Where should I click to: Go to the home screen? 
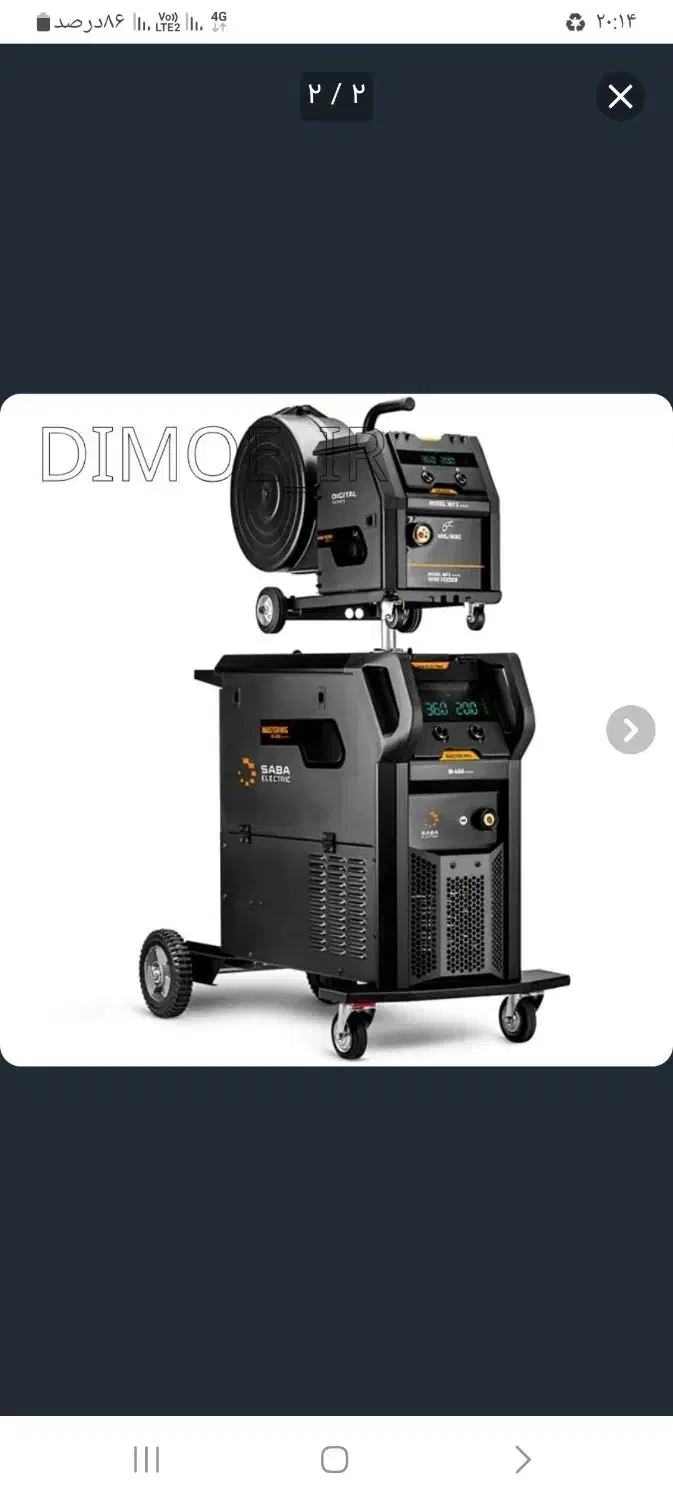pyautogui.click(x=334, y=1459)
